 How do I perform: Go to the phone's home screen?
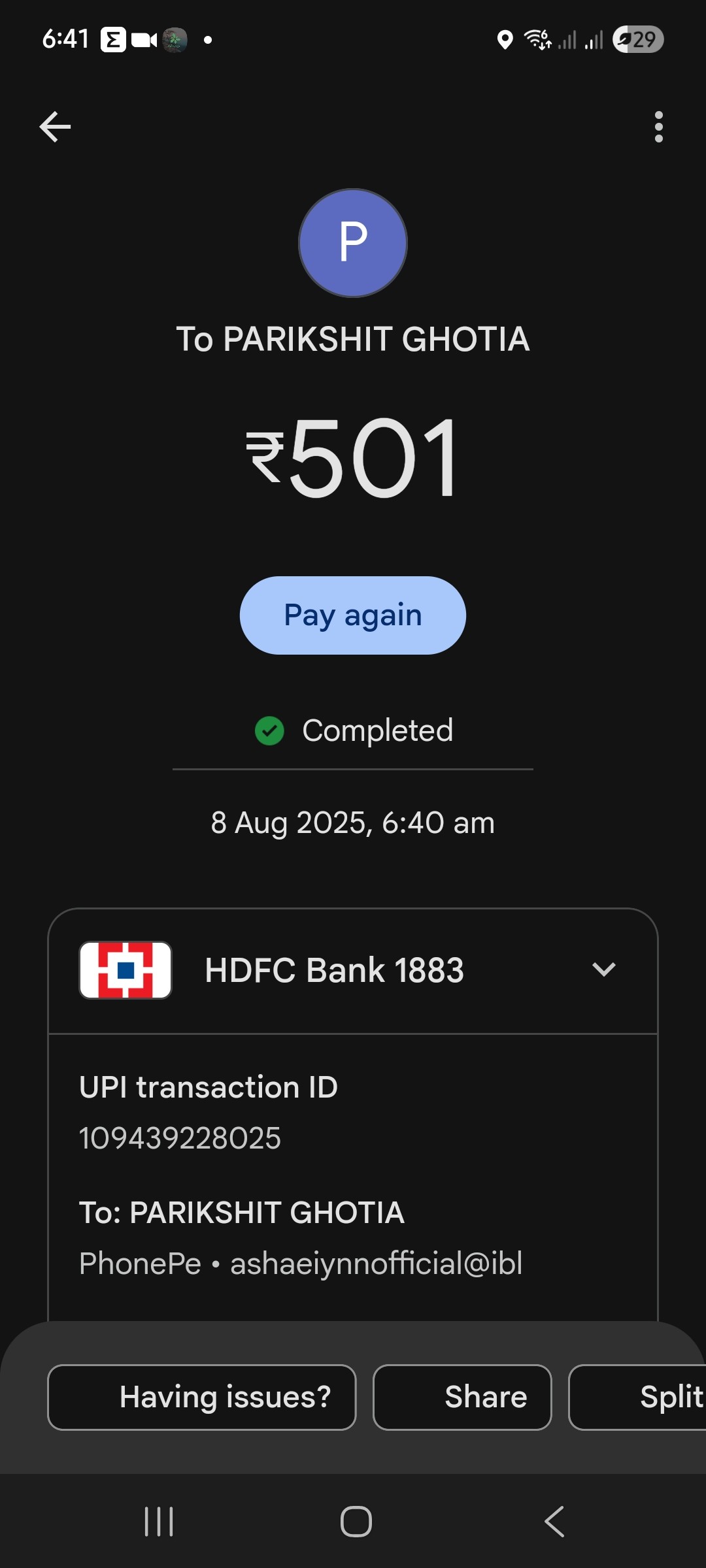356,1522
